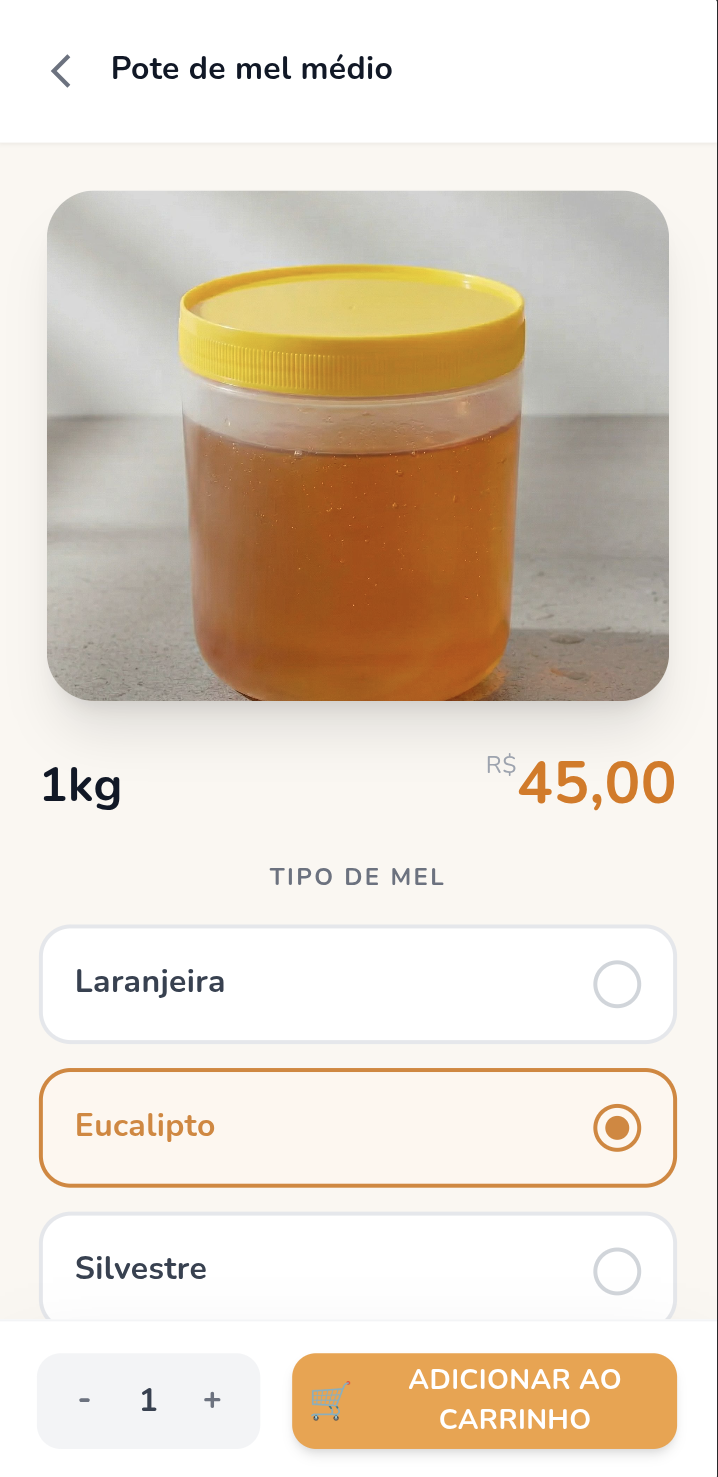Pick the Silvestre honey type
The width and height of the screenshot is (718, 1477).
[x=357, y=1270]
